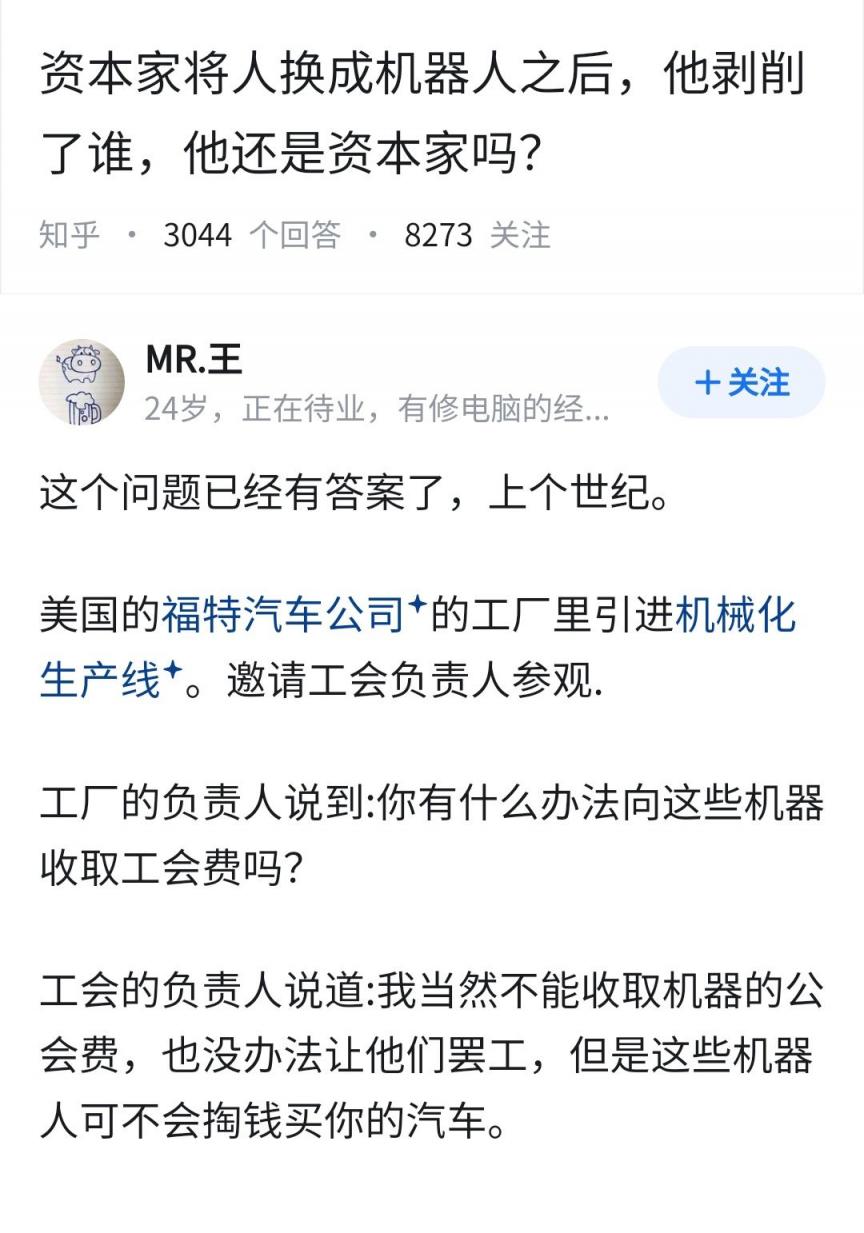The width and height of the screenshot is (864, 1233).
Task: Open the 福特汽车公司 keyword link
Action: [283, 614]
